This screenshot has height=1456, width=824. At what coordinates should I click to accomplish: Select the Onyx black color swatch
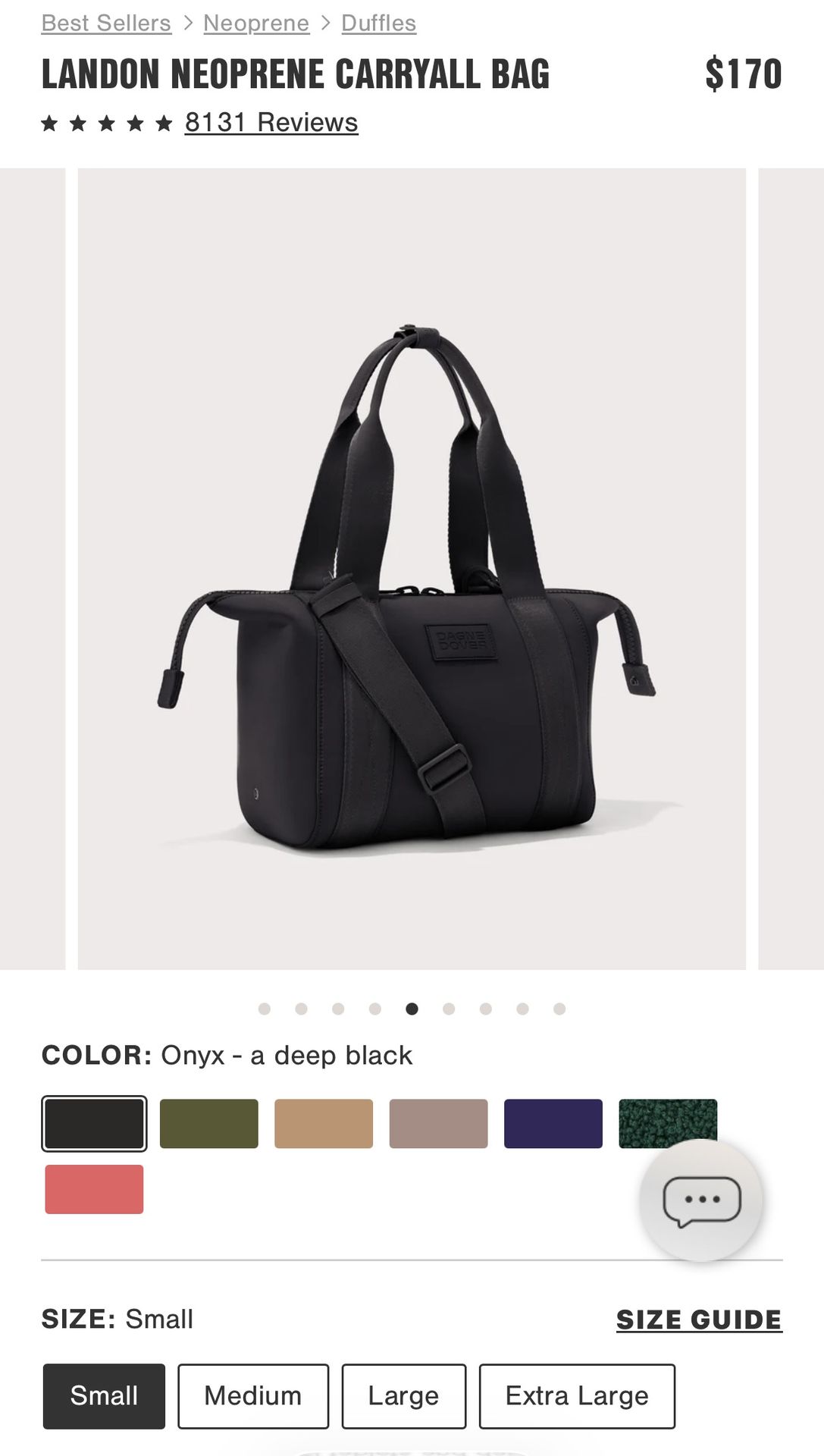tap(94, 1123)
